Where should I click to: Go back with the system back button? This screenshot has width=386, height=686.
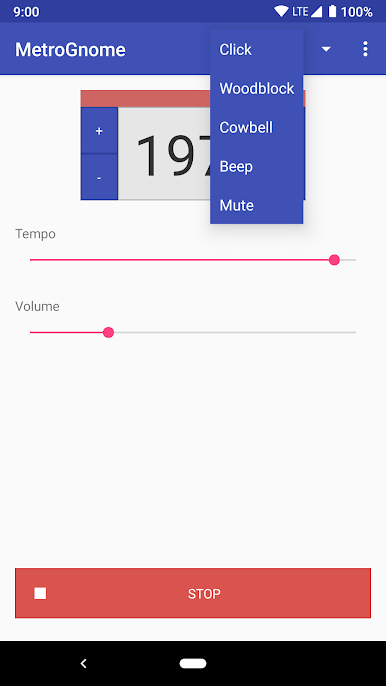click(x=84, y=663)
